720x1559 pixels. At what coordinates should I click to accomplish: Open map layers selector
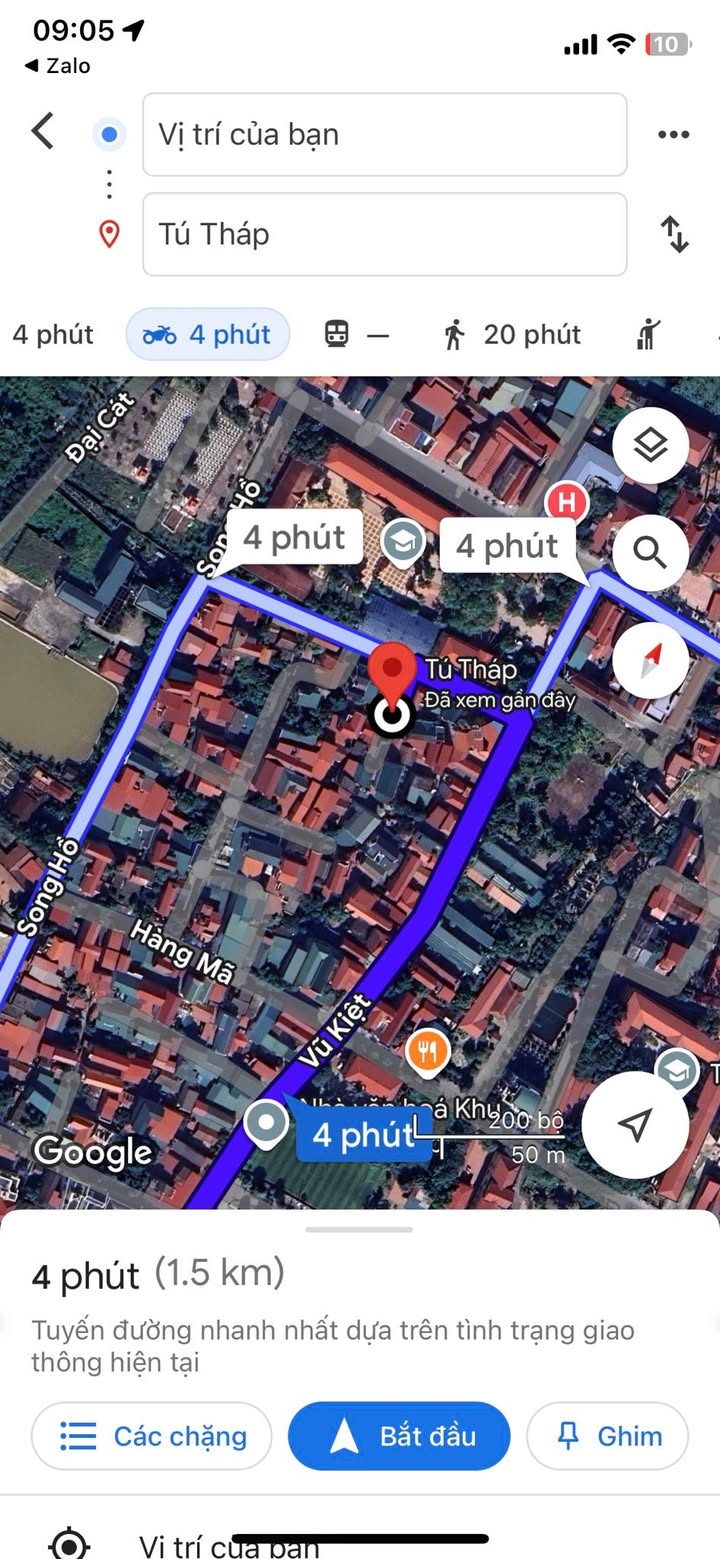[650, 446]
